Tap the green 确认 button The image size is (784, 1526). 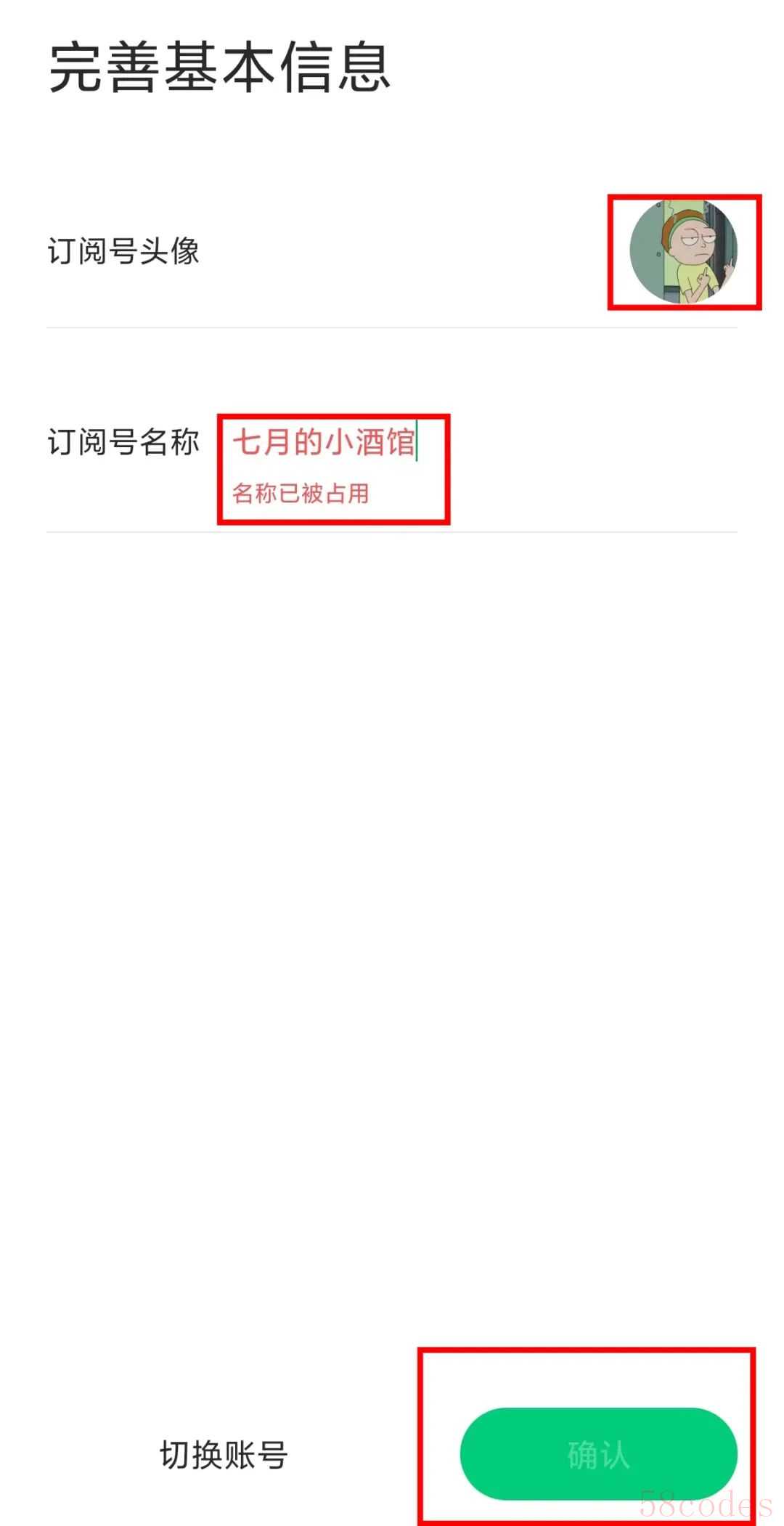pyautogui.click(x=598, y=1454)
